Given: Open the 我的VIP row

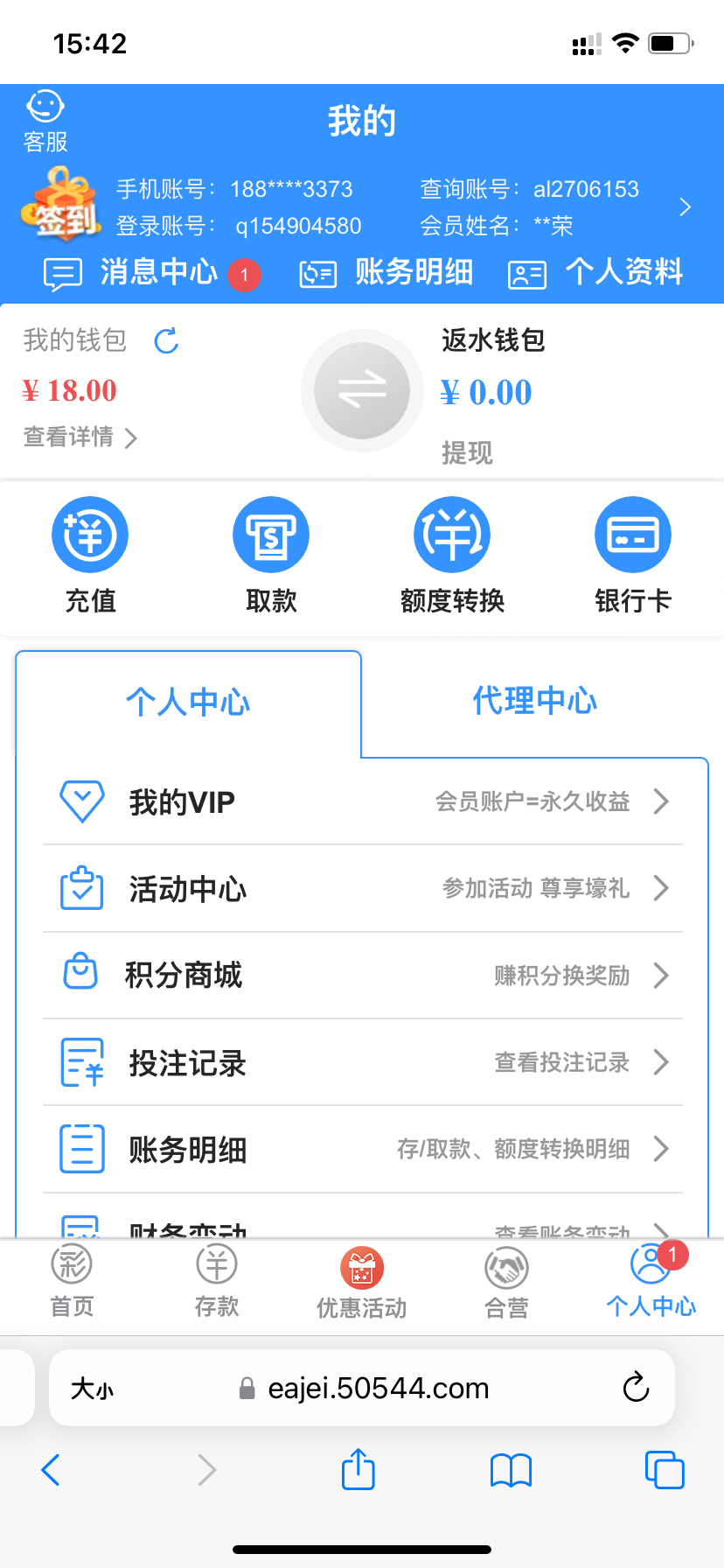Looking at the screenshot, I should coord(362,801).
